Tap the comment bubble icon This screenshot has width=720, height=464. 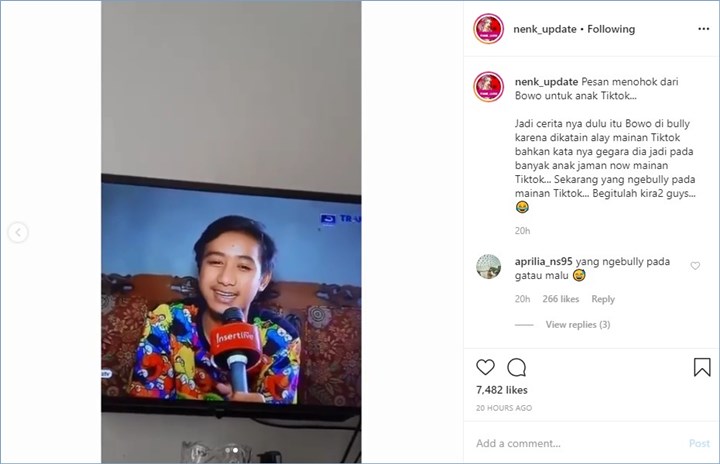click(516, 367)
